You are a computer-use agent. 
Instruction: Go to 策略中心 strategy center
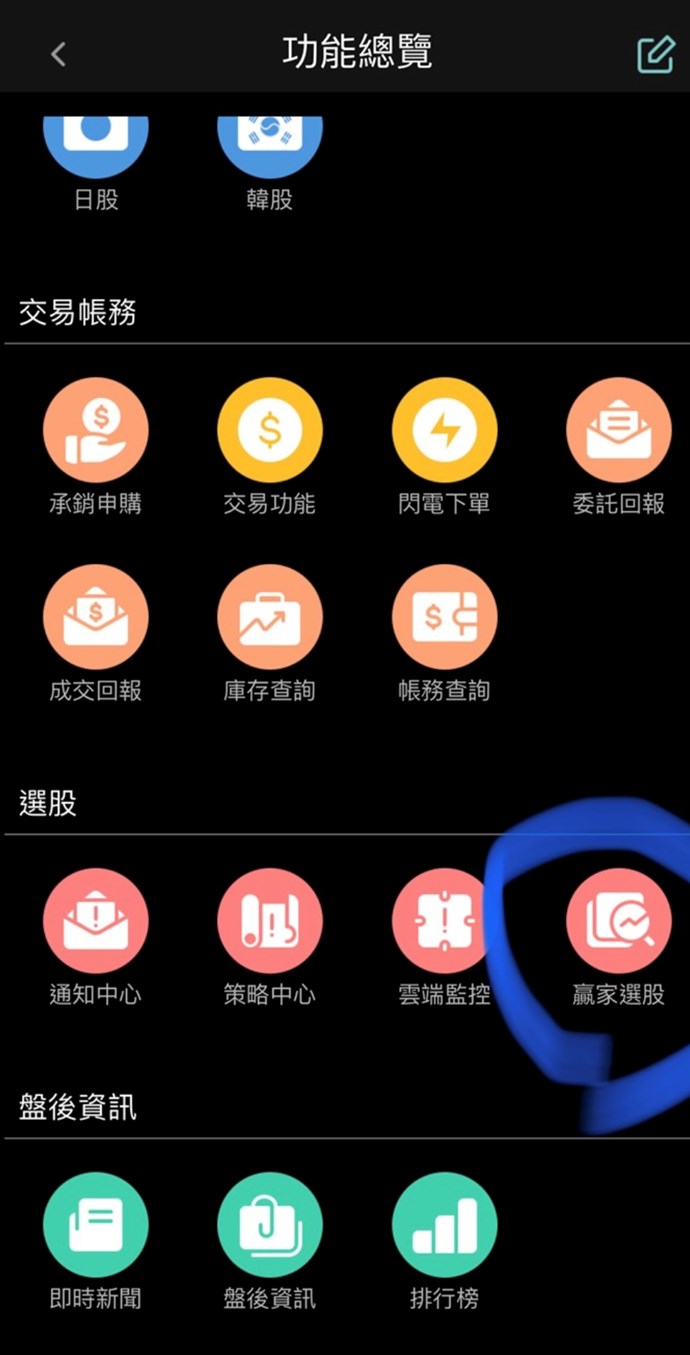pyautogui.click(x=270, y=921)
